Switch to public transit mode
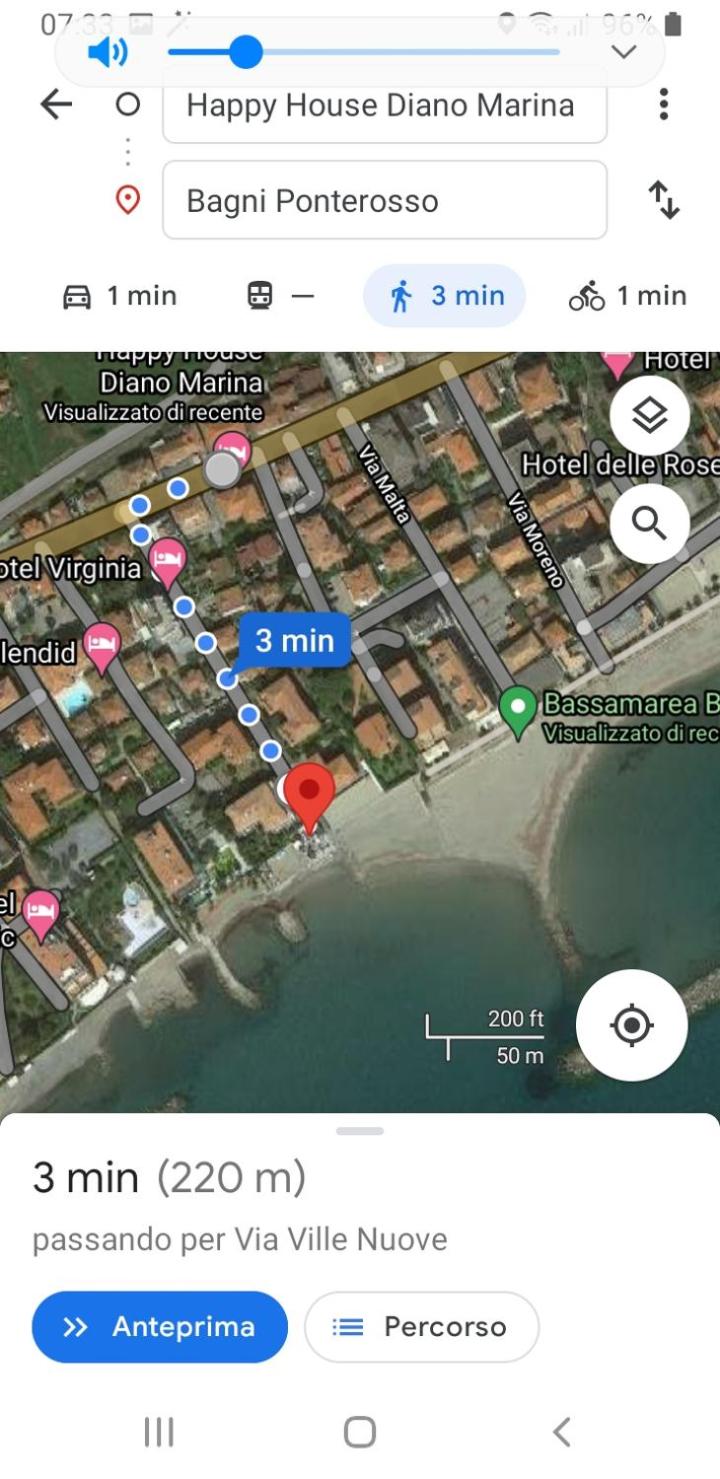Screen dimensions: 720x1479 [280, 296]
